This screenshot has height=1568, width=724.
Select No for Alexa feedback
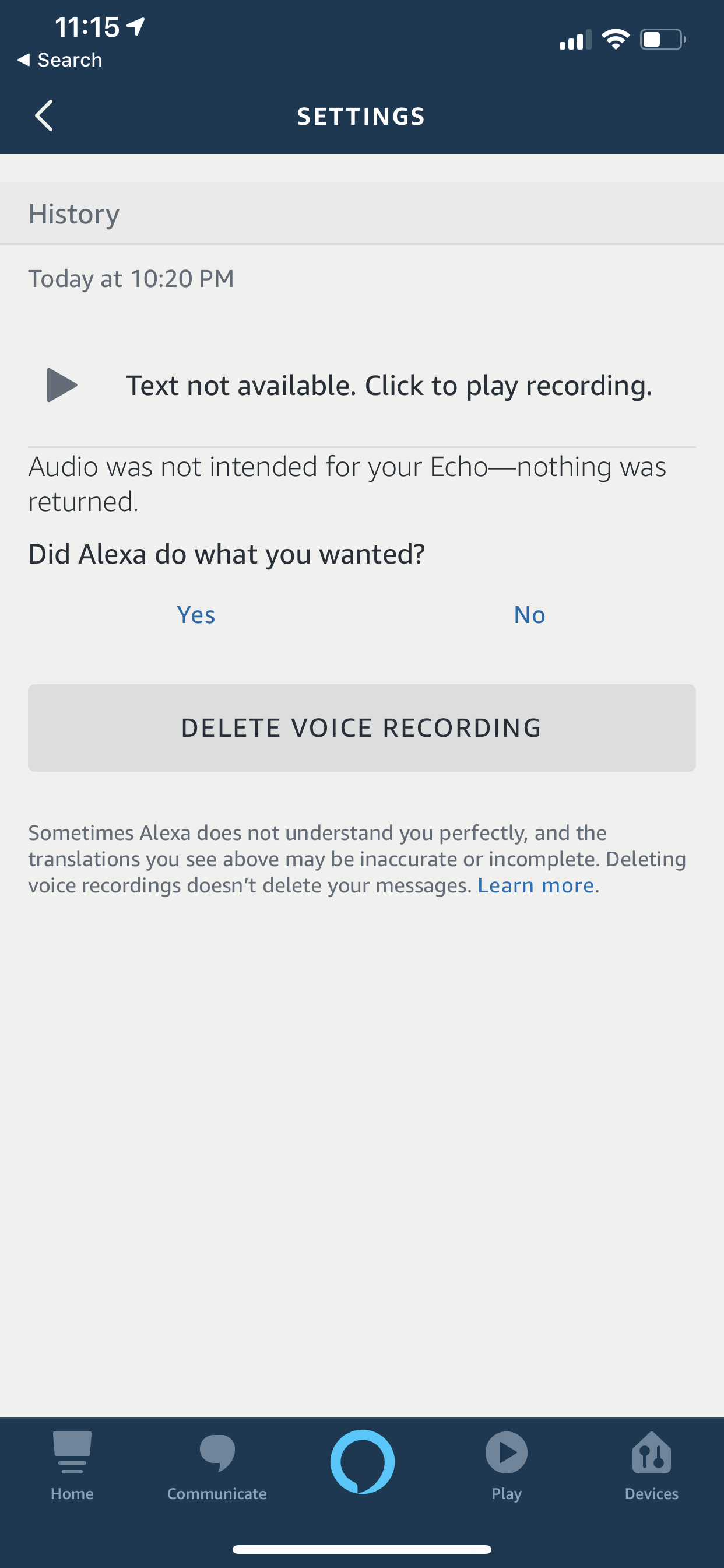coord(529,615)
